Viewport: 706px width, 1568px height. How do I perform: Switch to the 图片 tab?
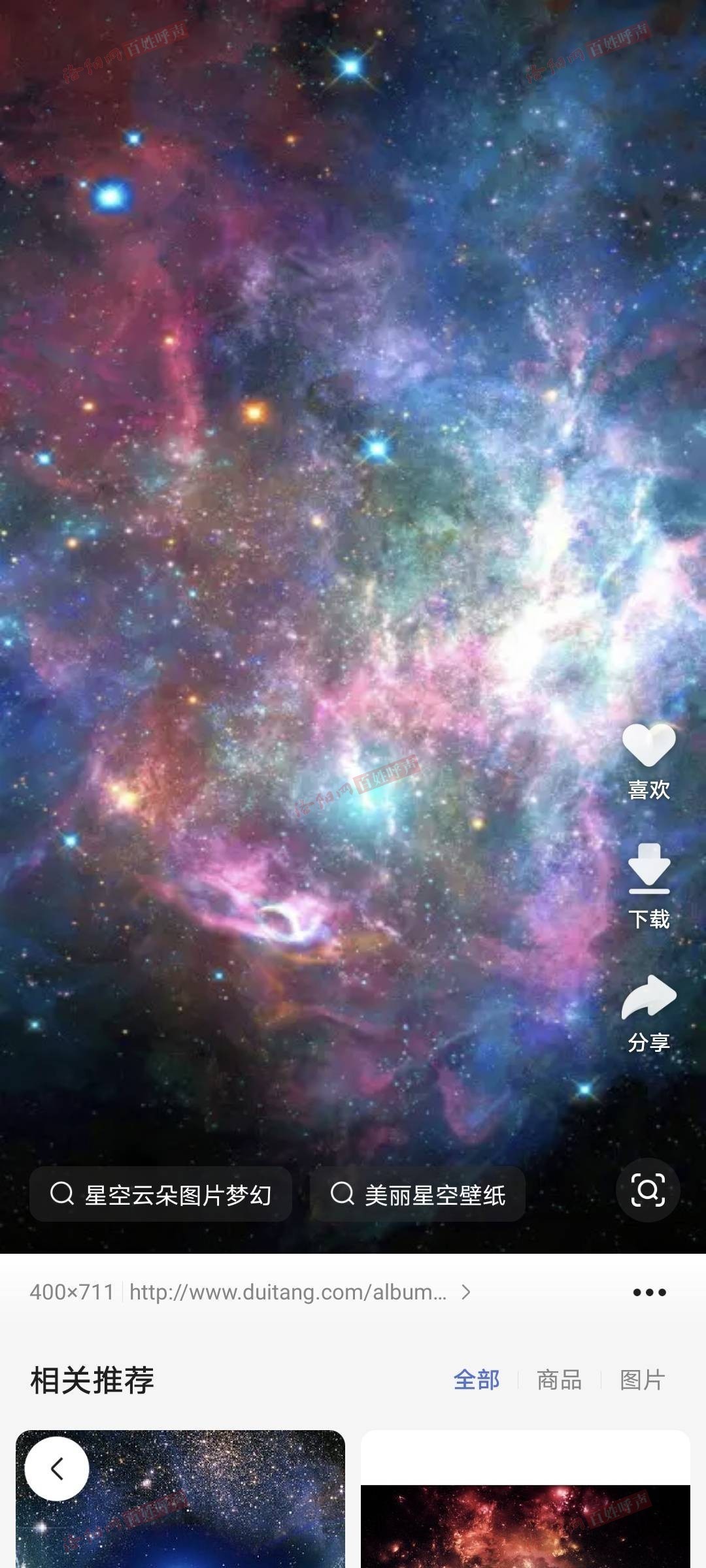click(642, 1380)
